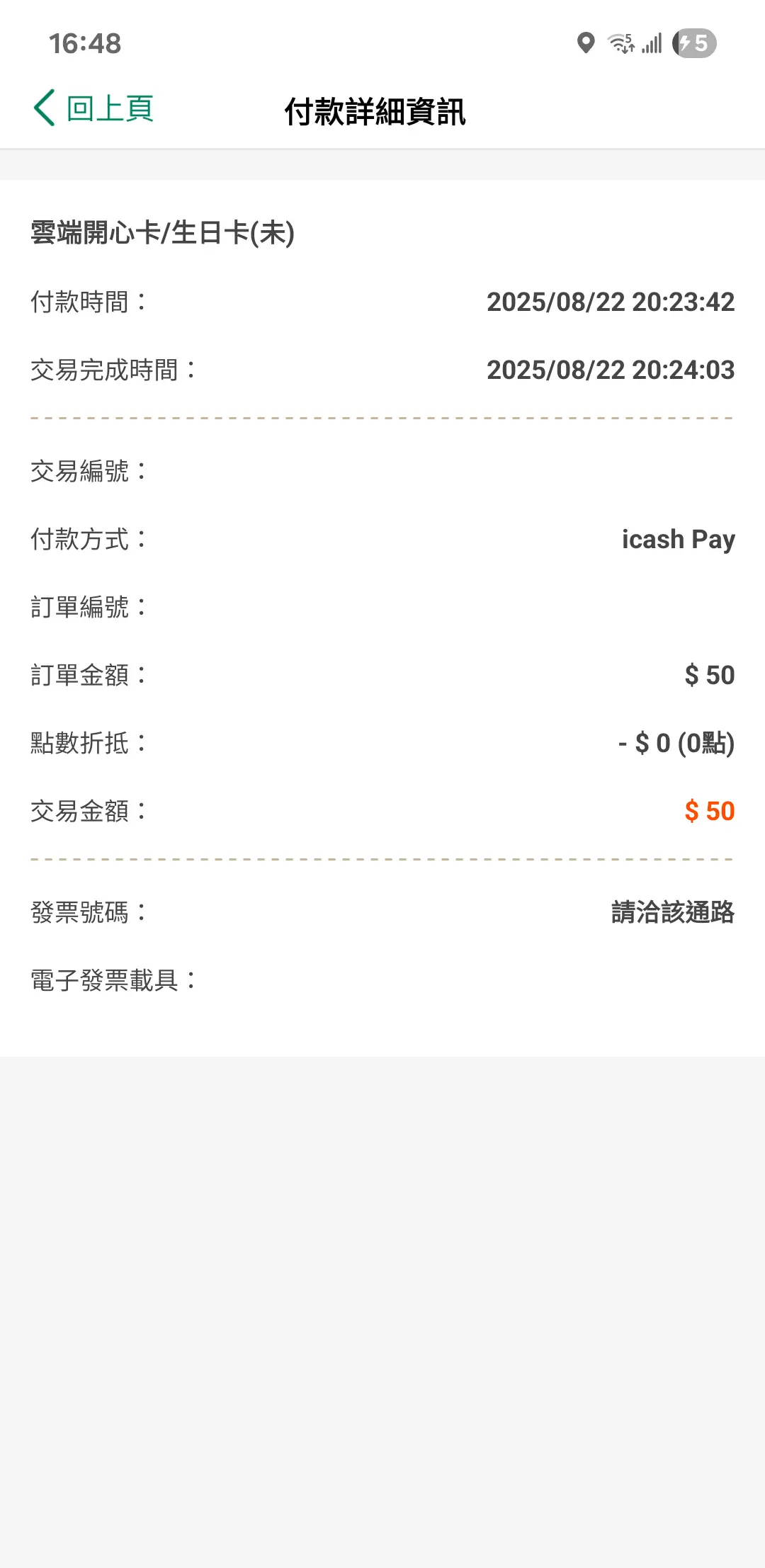Go back with 回上頁 button
This screenshot has height=1568, width=765.
tap(93, 108)
